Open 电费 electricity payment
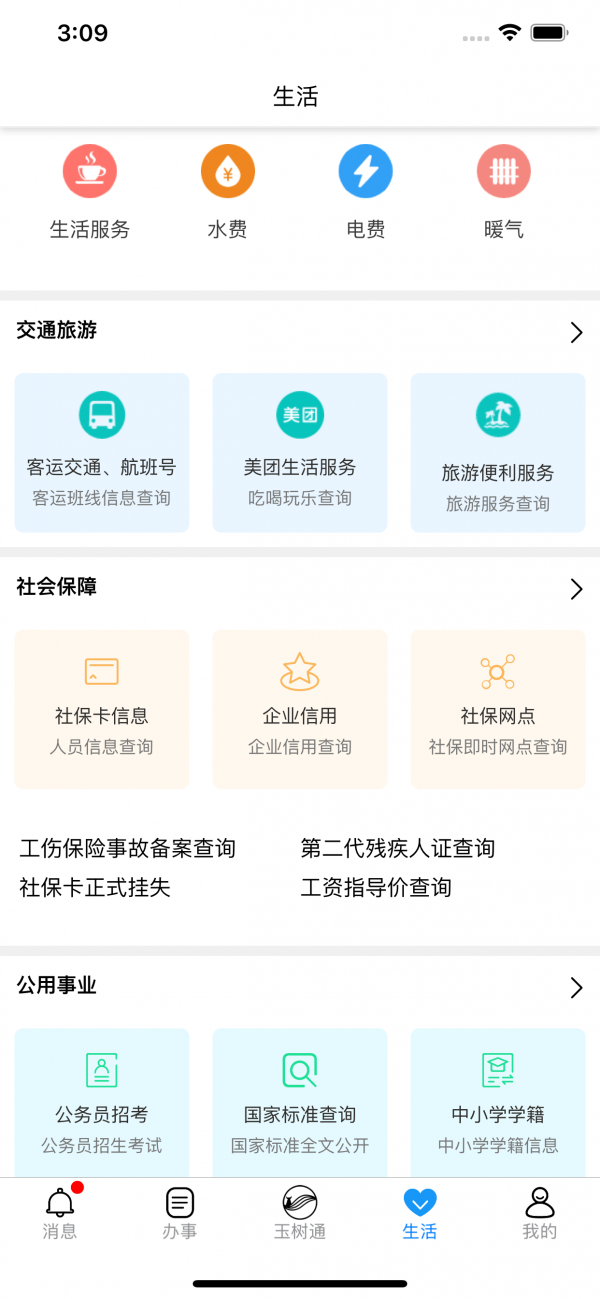 point(365,193)
